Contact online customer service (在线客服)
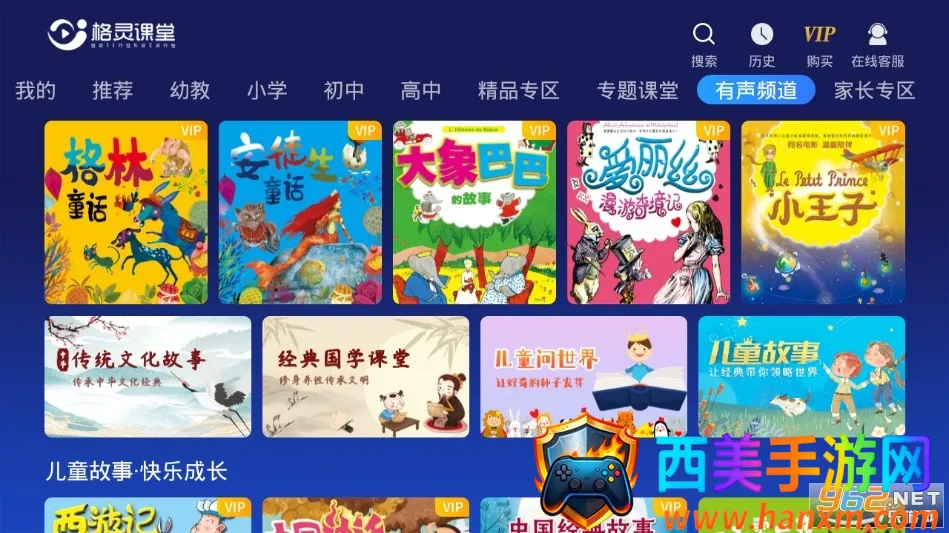The height and width of the screenshot is (533, 949). click(877, 43)
